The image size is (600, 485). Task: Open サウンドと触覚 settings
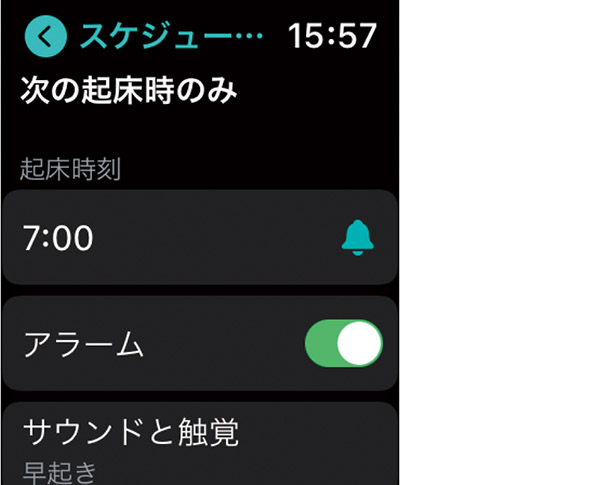pos(198,442)
